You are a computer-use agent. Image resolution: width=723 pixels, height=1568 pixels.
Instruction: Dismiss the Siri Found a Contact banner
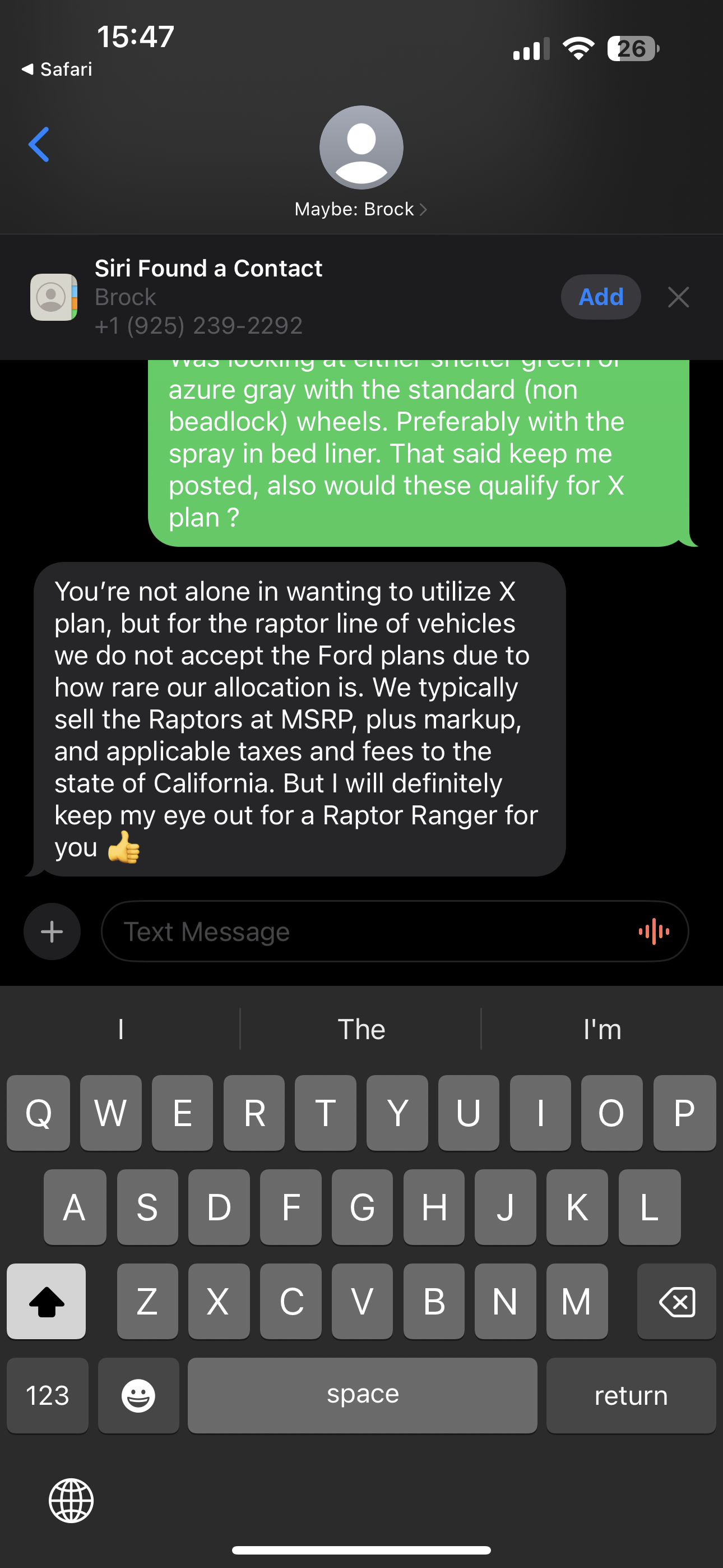(678, 297)
